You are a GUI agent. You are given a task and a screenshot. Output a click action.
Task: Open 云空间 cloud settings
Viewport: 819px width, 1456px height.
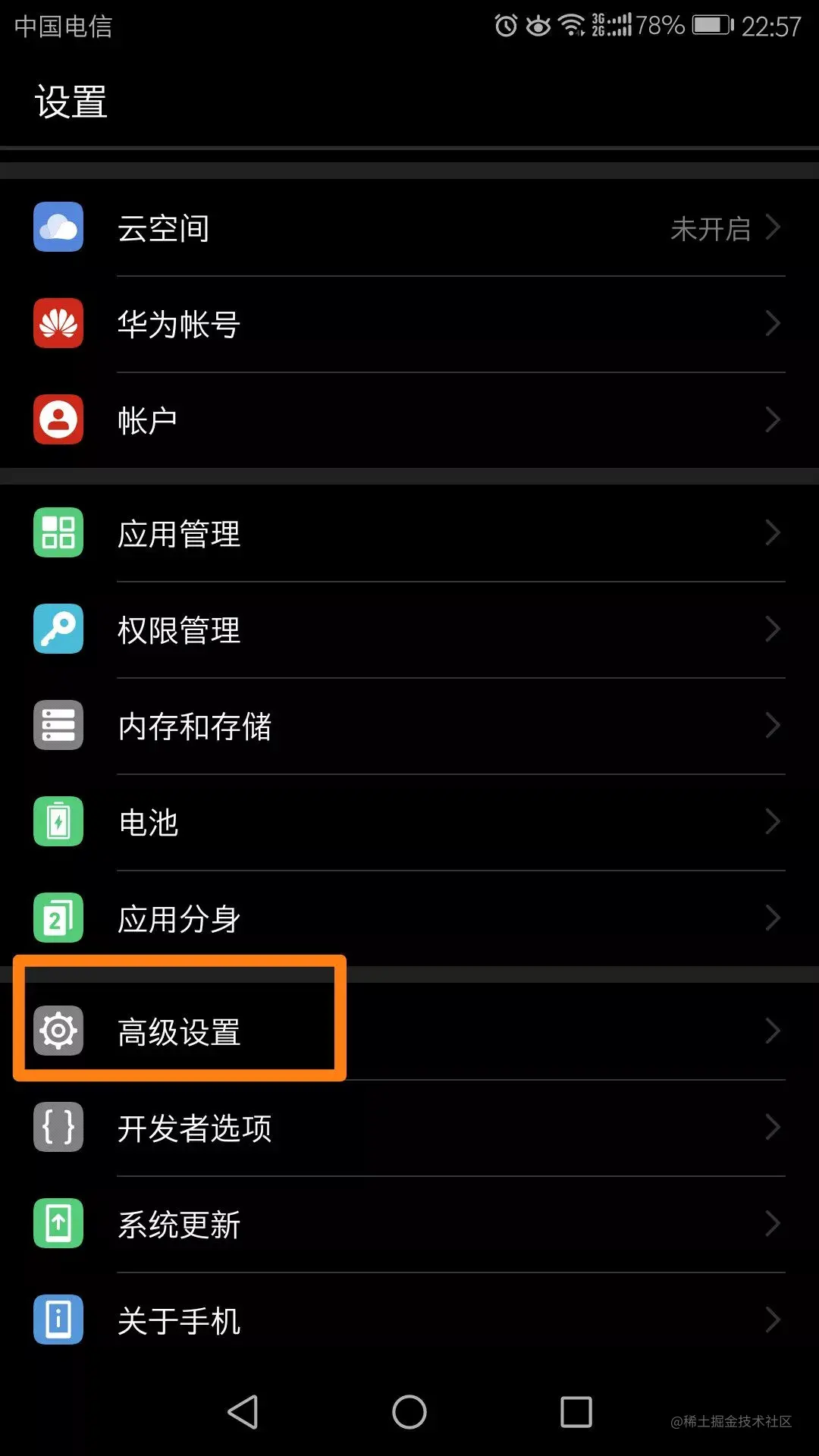tap(409, 227)
